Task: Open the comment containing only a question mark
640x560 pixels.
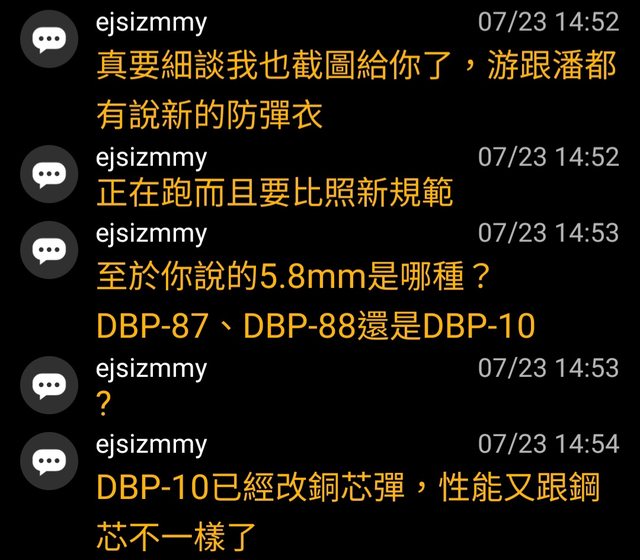Action: pos(104,402)
